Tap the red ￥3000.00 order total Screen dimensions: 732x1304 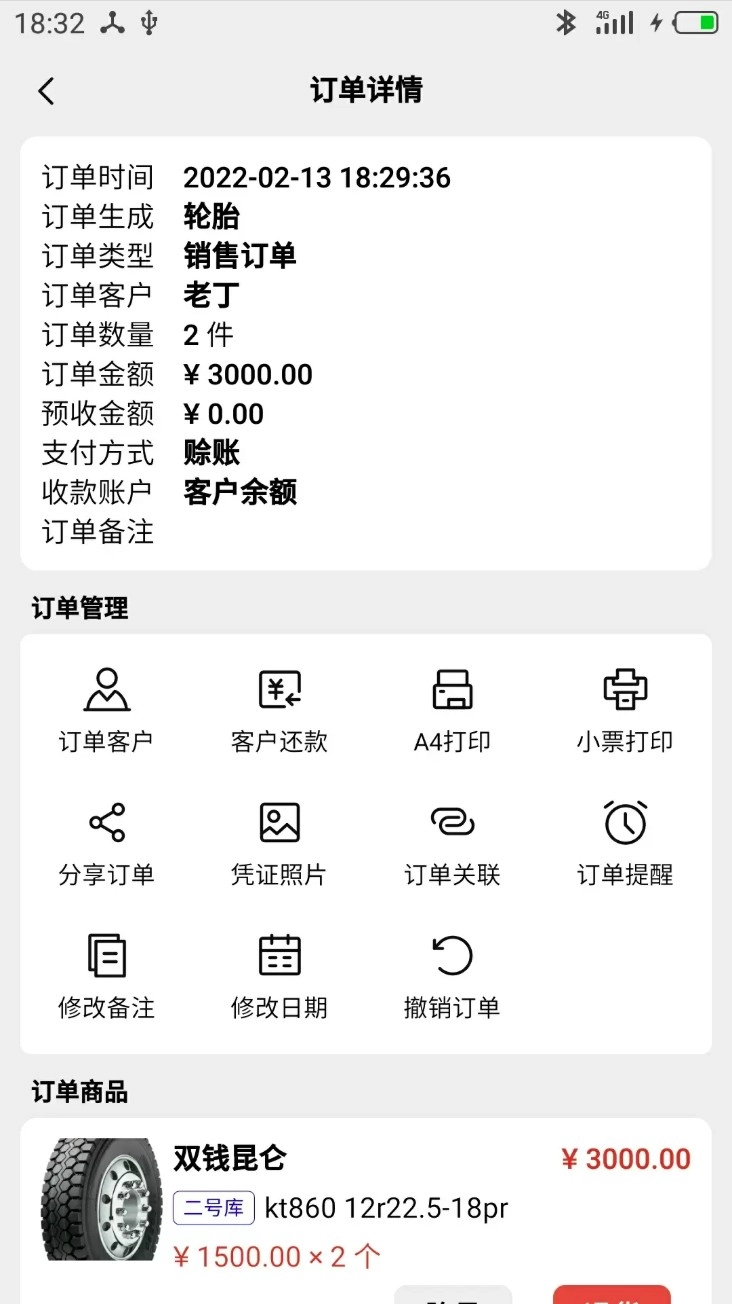click(630, 1157)
